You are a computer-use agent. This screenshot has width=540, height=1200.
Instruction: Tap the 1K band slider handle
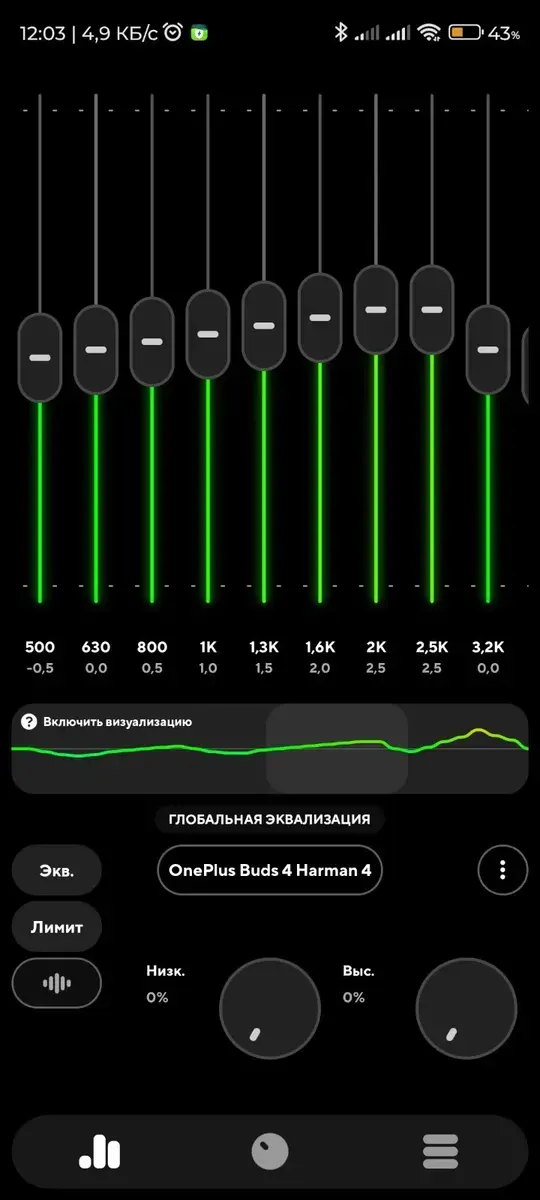click(x=208, y=333)
